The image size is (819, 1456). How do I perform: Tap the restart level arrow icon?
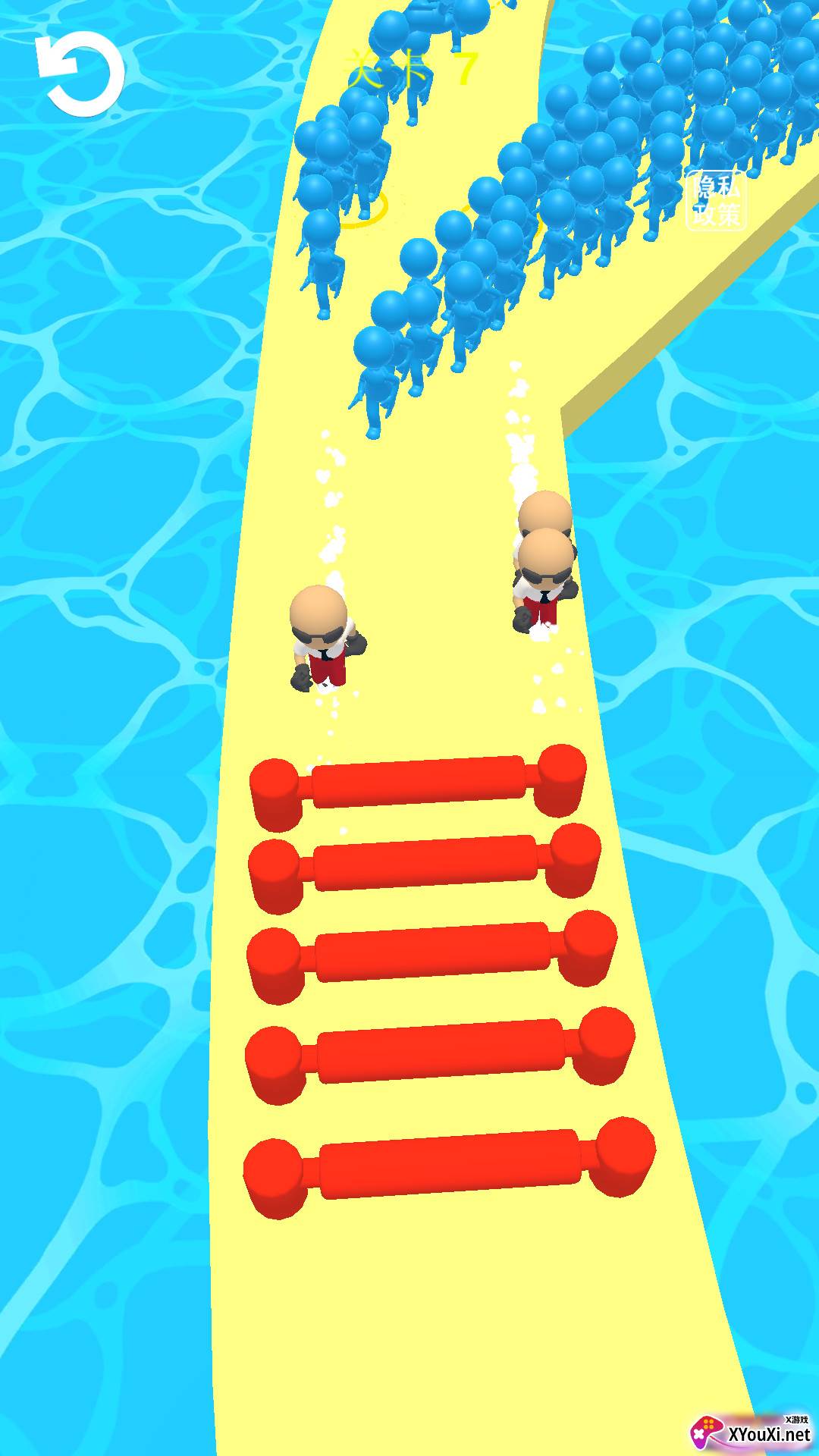click(80, 74)
